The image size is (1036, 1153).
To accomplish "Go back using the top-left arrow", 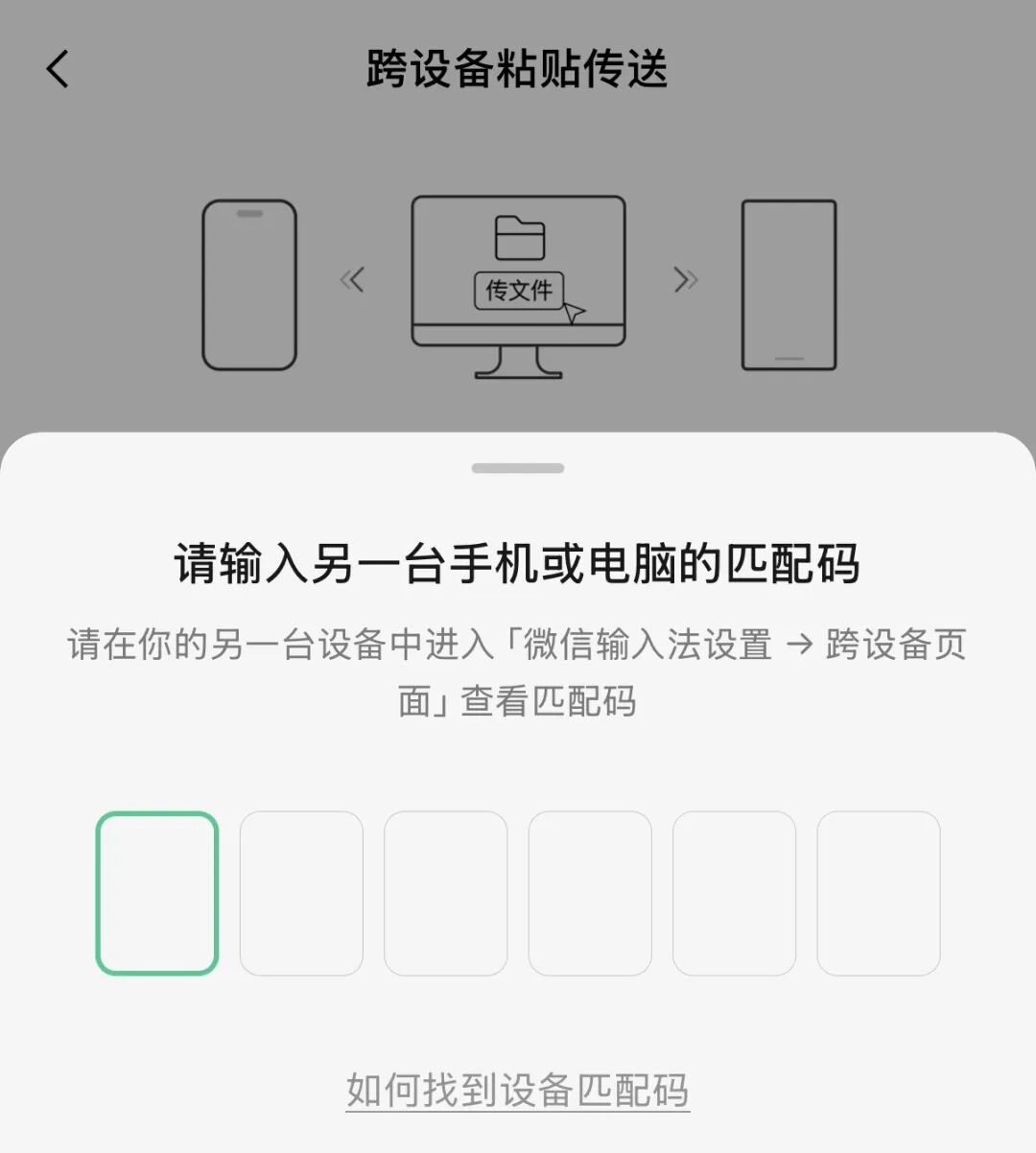I will pos(58,69).
